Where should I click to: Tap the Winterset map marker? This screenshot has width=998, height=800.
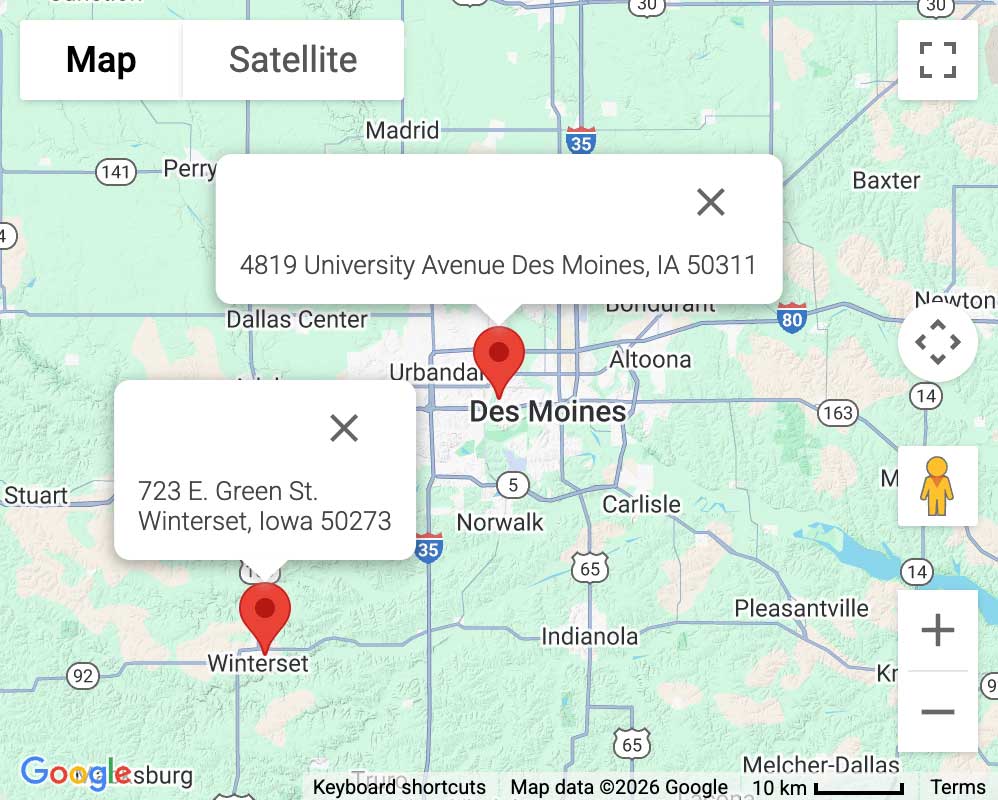(x=265, y=614)
